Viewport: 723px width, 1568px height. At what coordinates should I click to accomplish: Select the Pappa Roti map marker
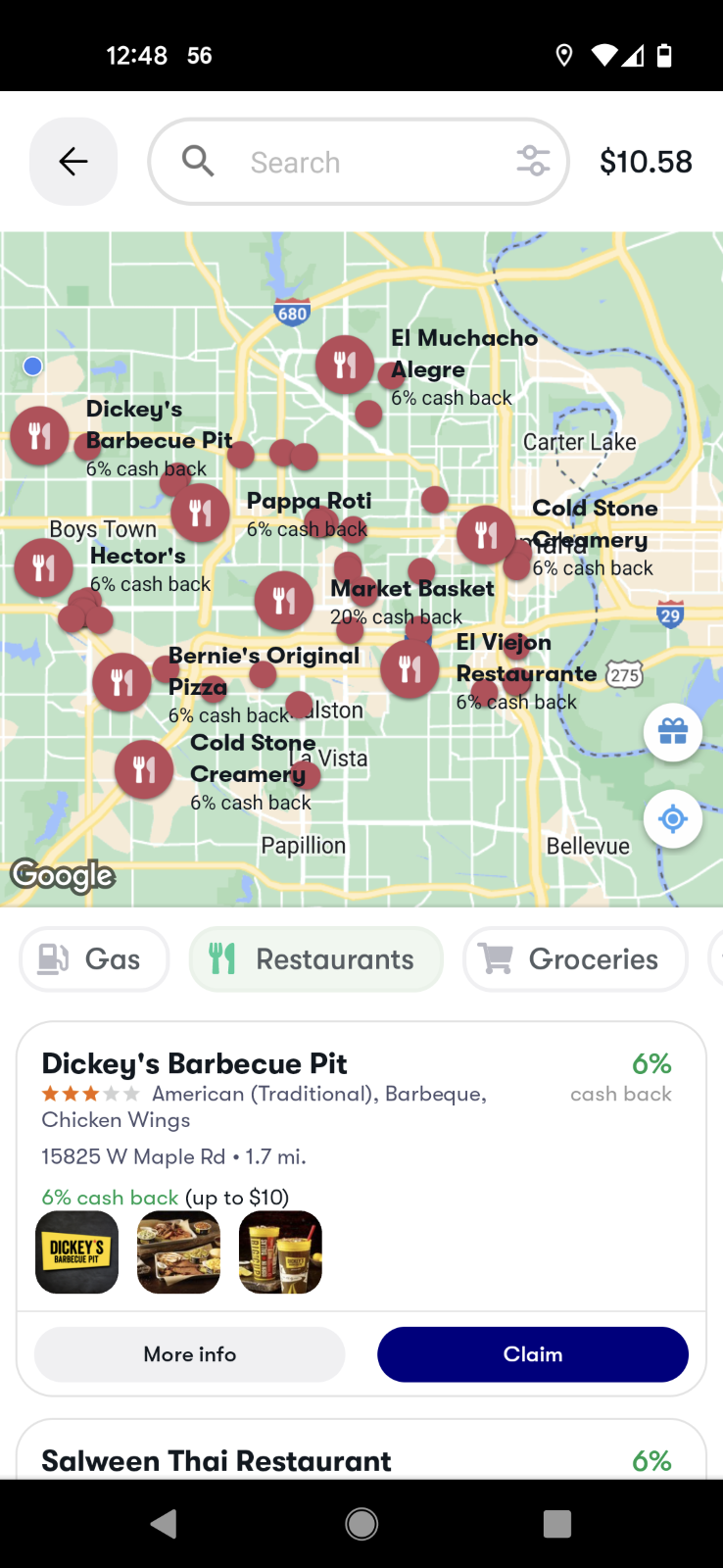(200, 512)
